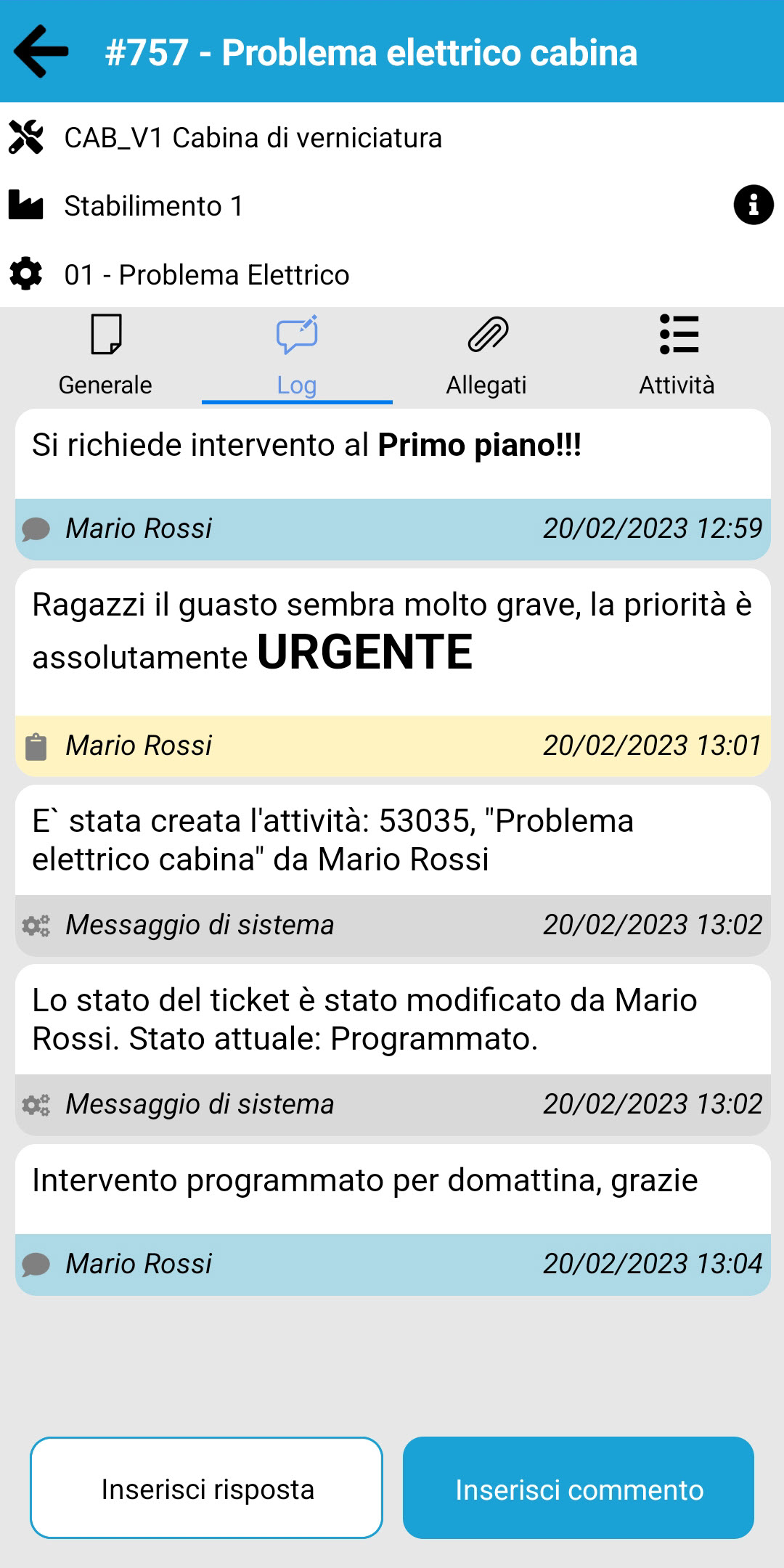Open the Allegati tab
Viewport: 784px width, 1568px height.
(485, 385)
